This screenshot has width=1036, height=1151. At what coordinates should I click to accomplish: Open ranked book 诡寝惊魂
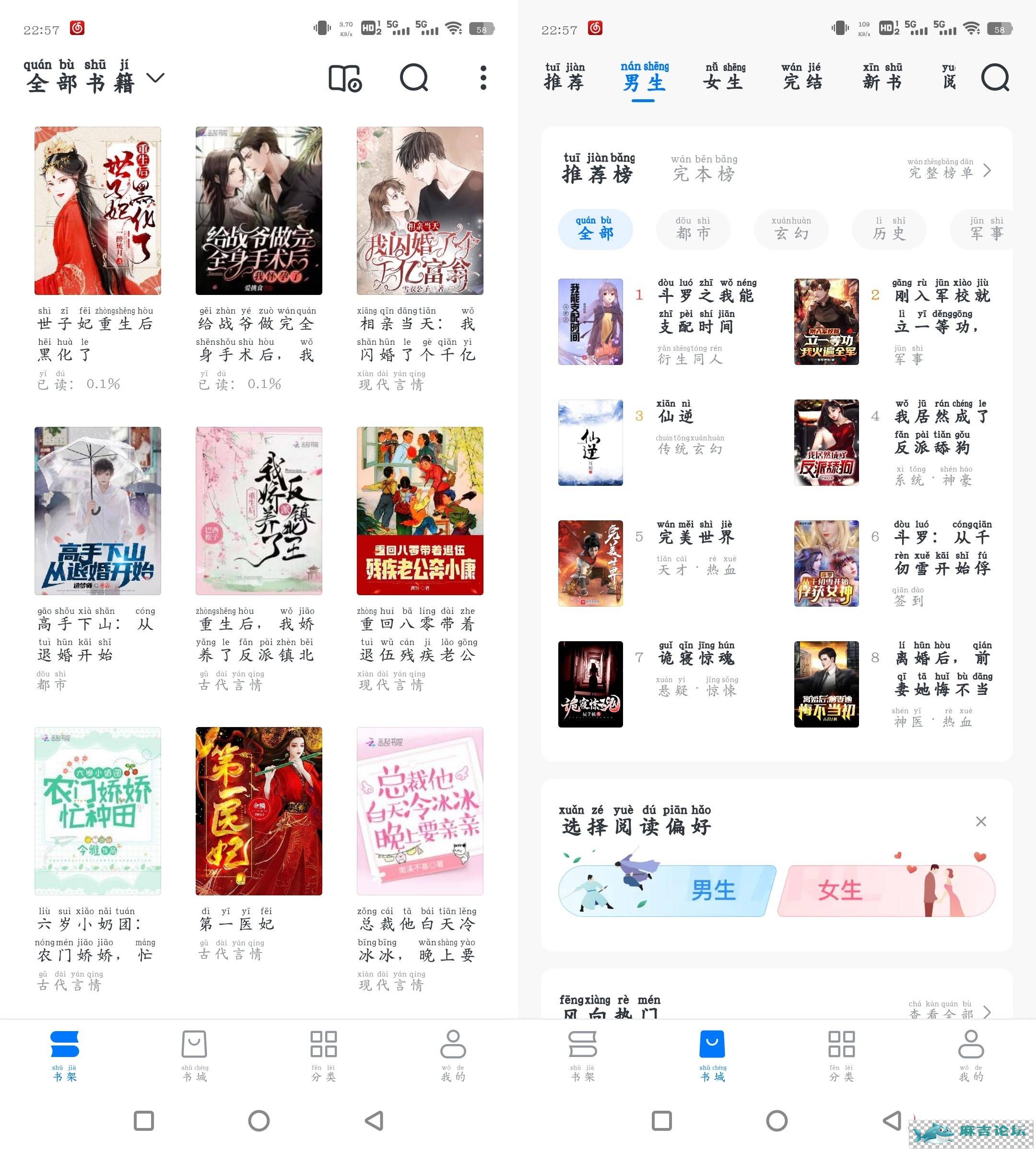[x=590, y=684]
